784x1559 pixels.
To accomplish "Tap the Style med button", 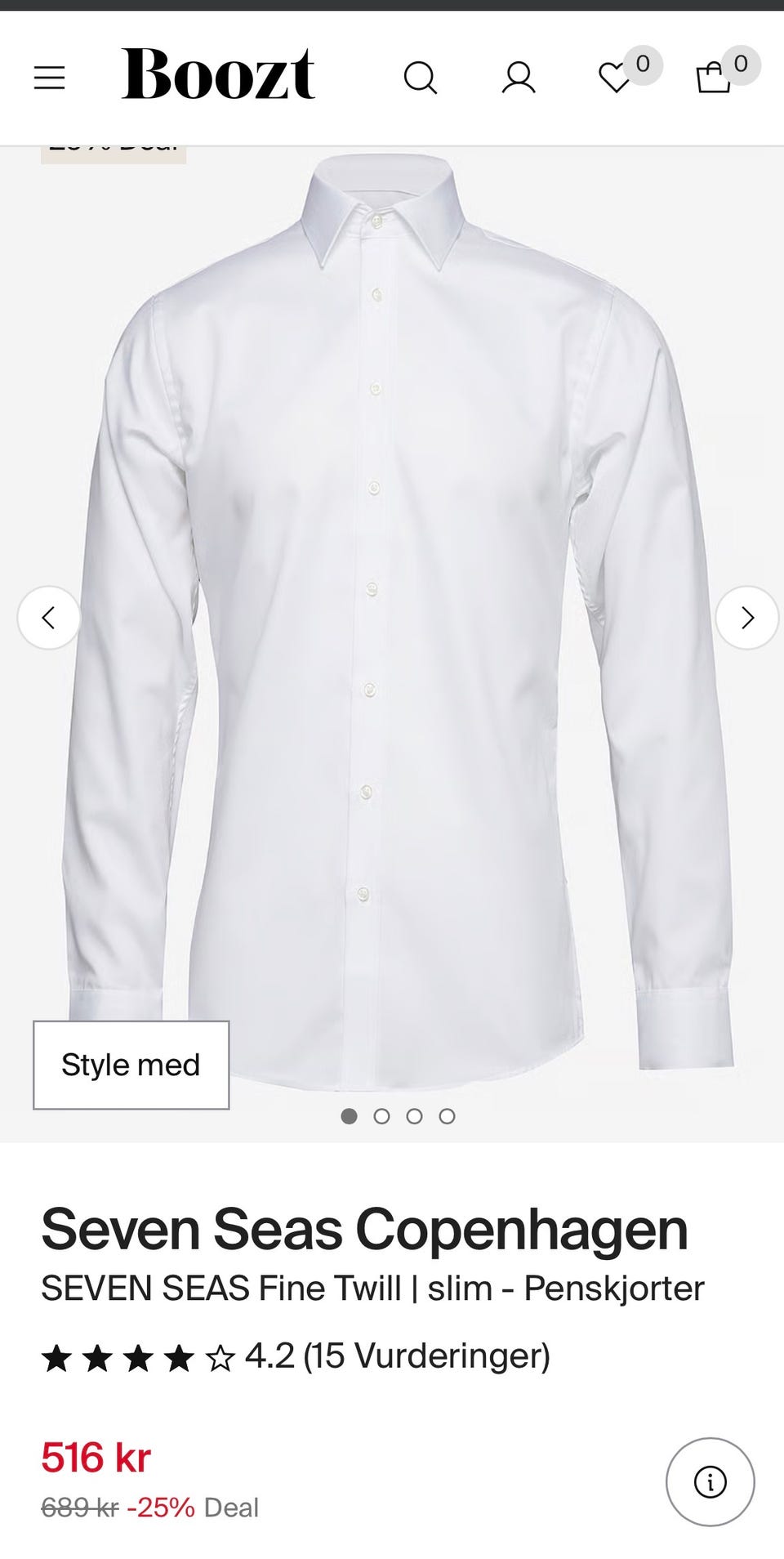I will coord(131,1065).
